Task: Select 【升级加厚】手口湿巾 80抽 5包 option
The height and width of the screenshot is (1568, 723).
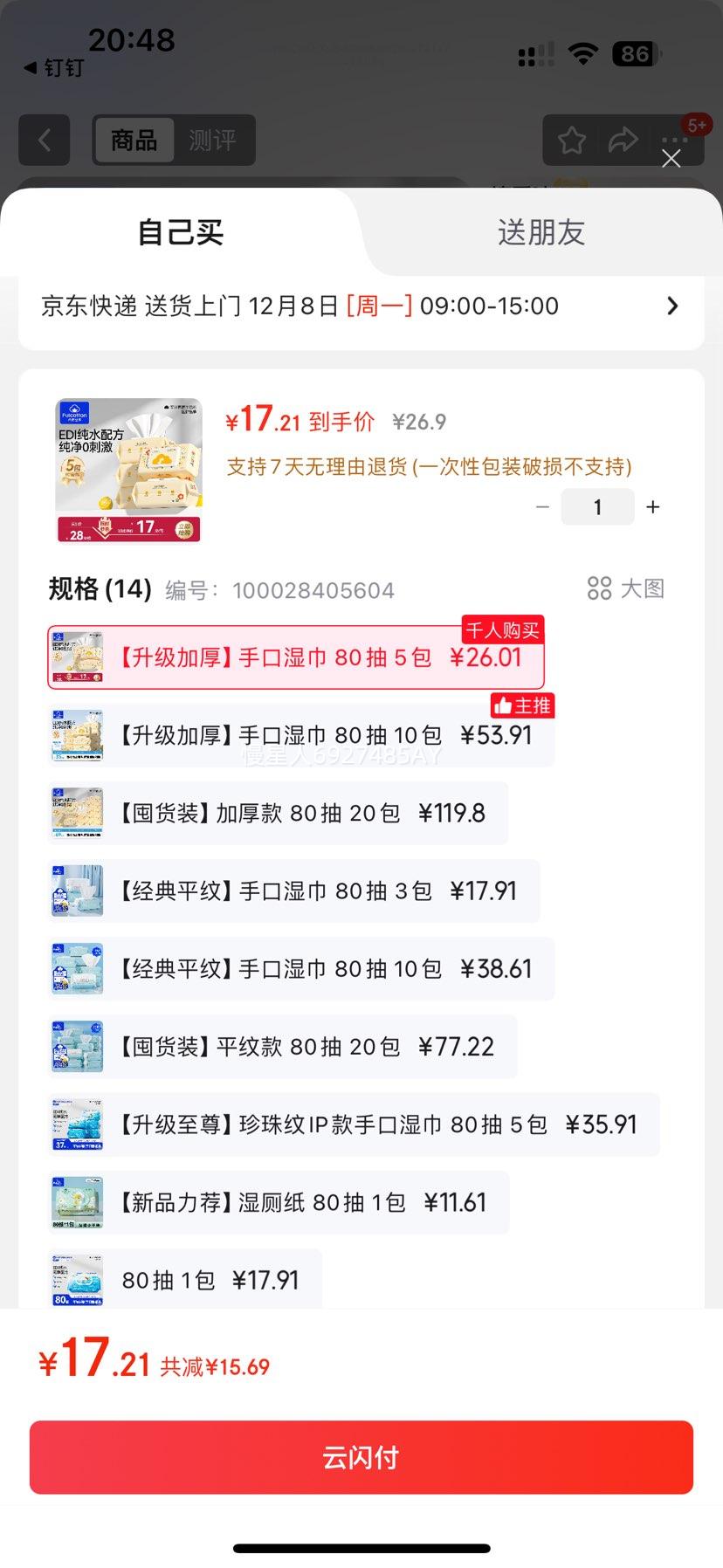Action: coord(295,657)
